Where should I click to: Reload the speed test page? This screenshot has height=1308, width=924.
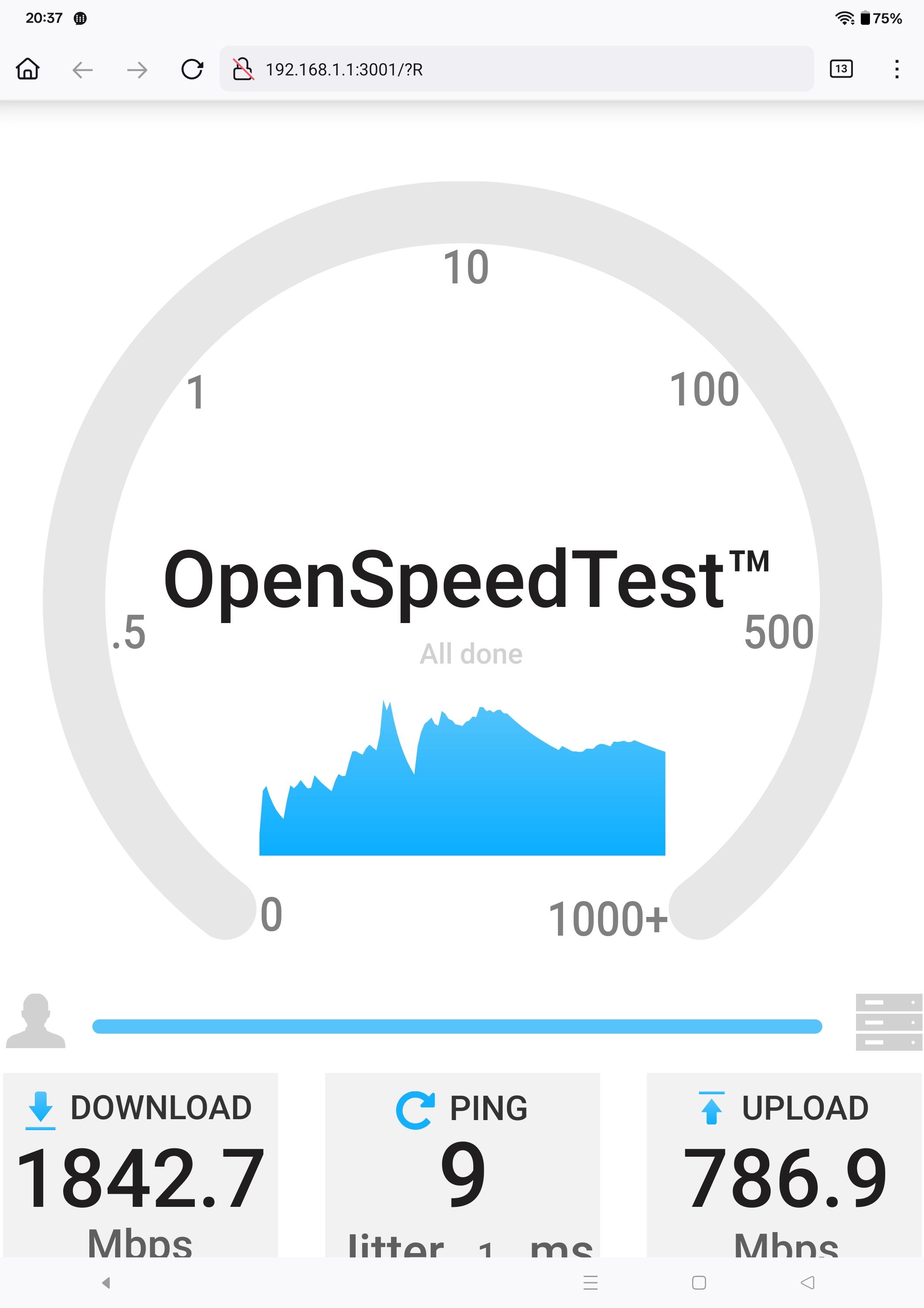coord(192,69)
